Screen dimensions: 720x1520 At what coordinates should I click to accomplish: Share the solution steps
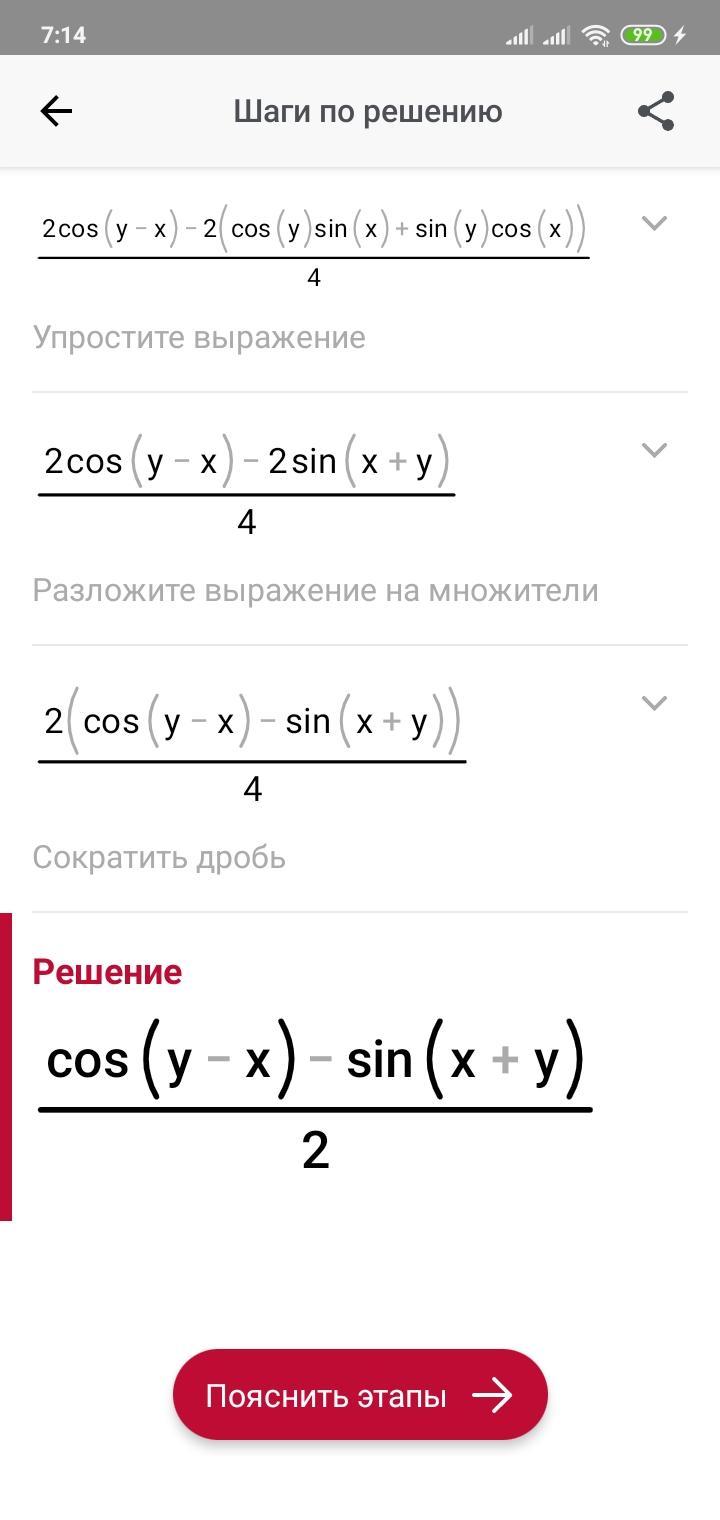point(656,111)
